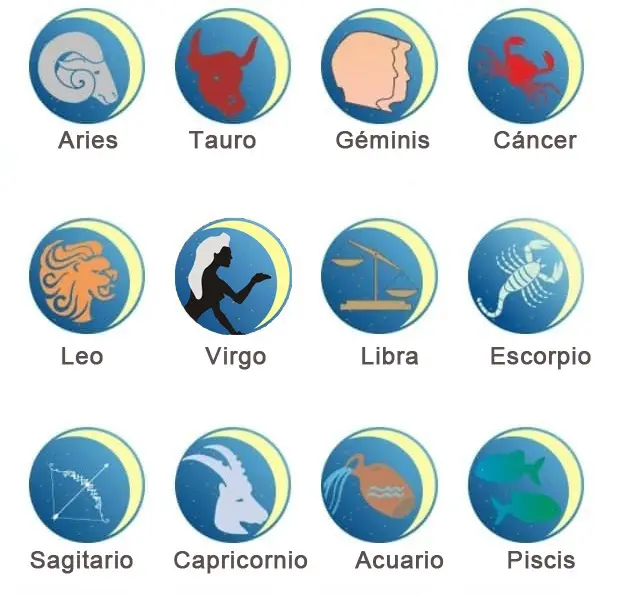The width and height of the screenshot is (620, 597).
Task: Open the Libra horoscope
Action: 378,277
